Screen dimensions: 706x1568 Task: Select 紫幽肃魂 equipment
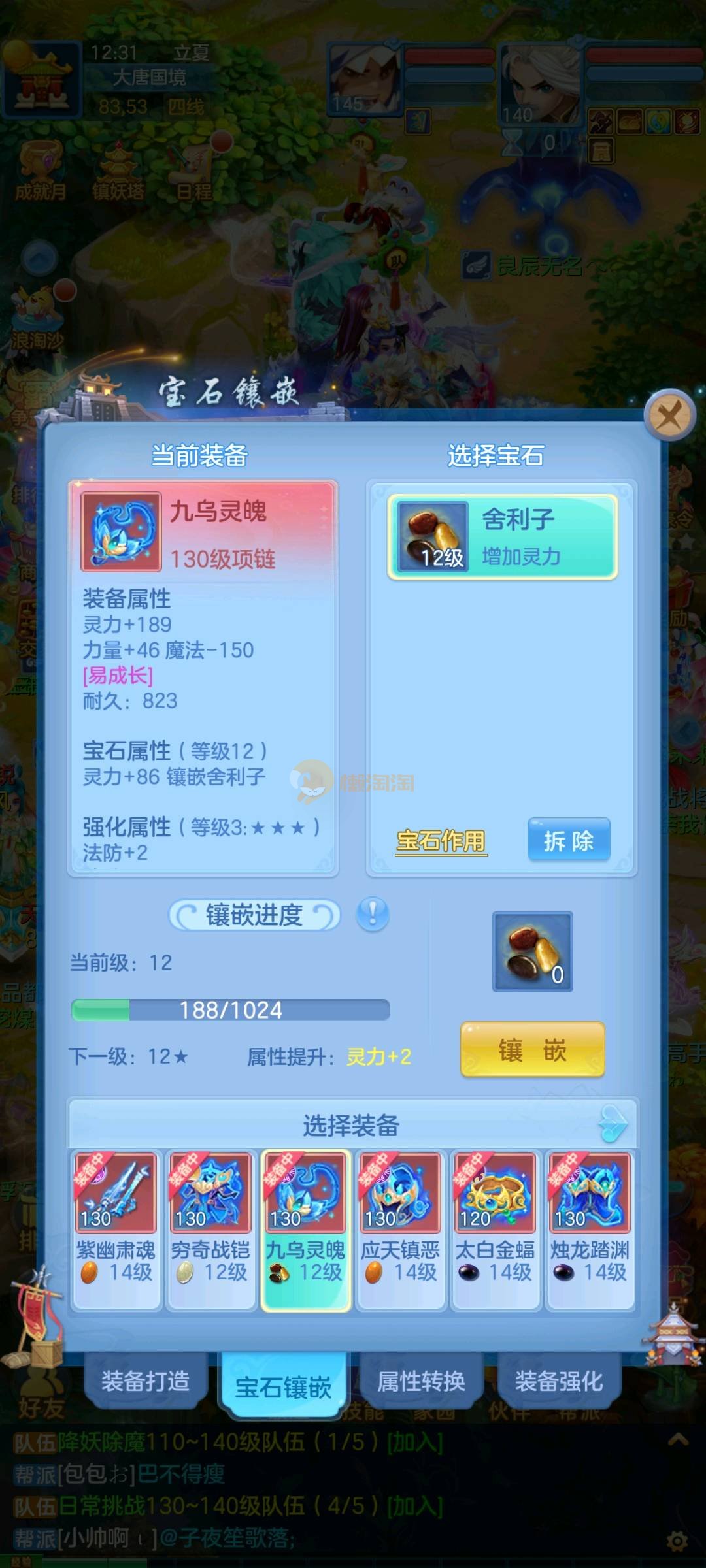(x=116, y=1230)
